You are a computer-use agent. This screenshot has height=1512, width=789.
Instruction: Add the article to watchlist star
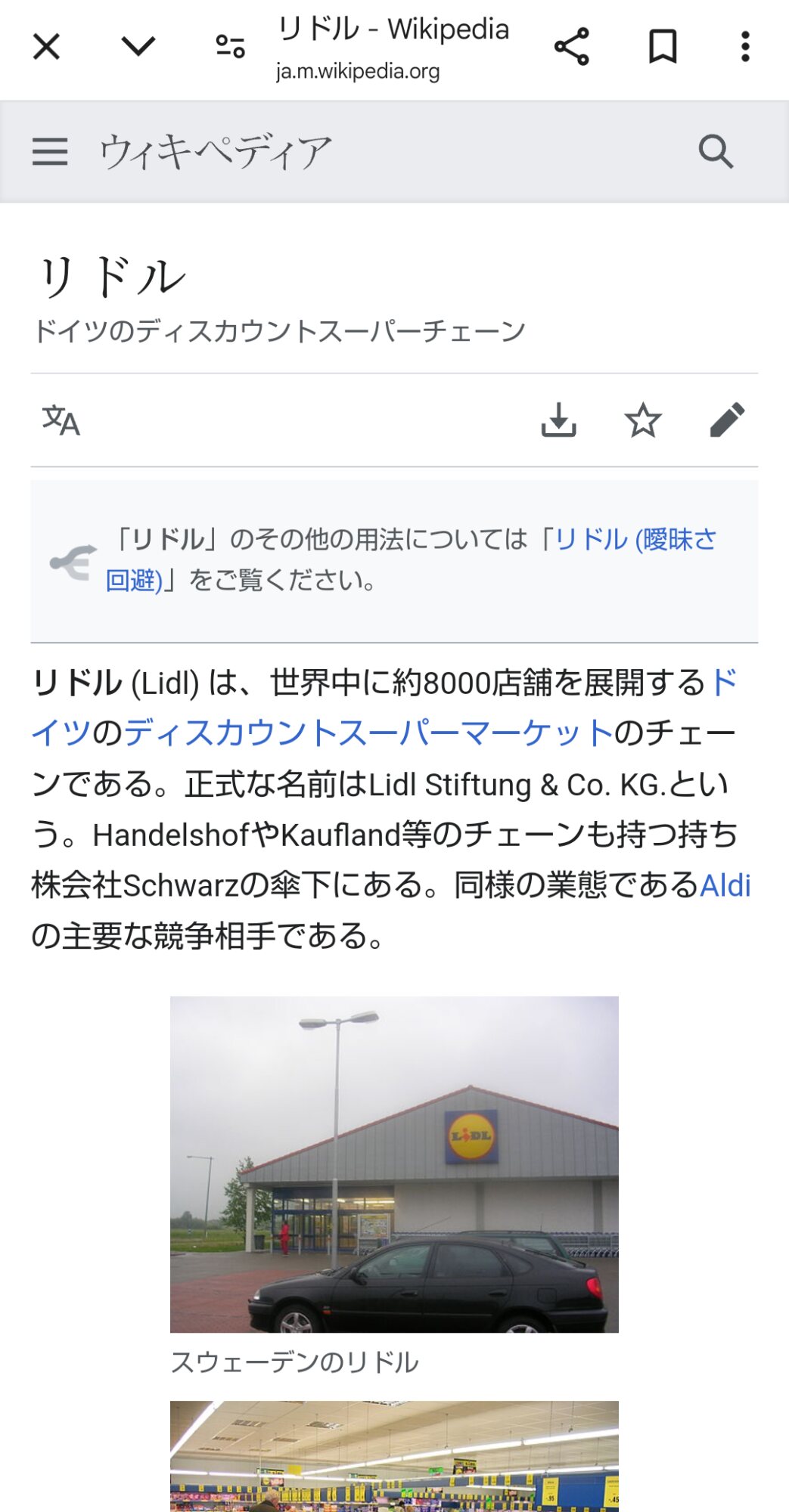(x=643, y=420)
